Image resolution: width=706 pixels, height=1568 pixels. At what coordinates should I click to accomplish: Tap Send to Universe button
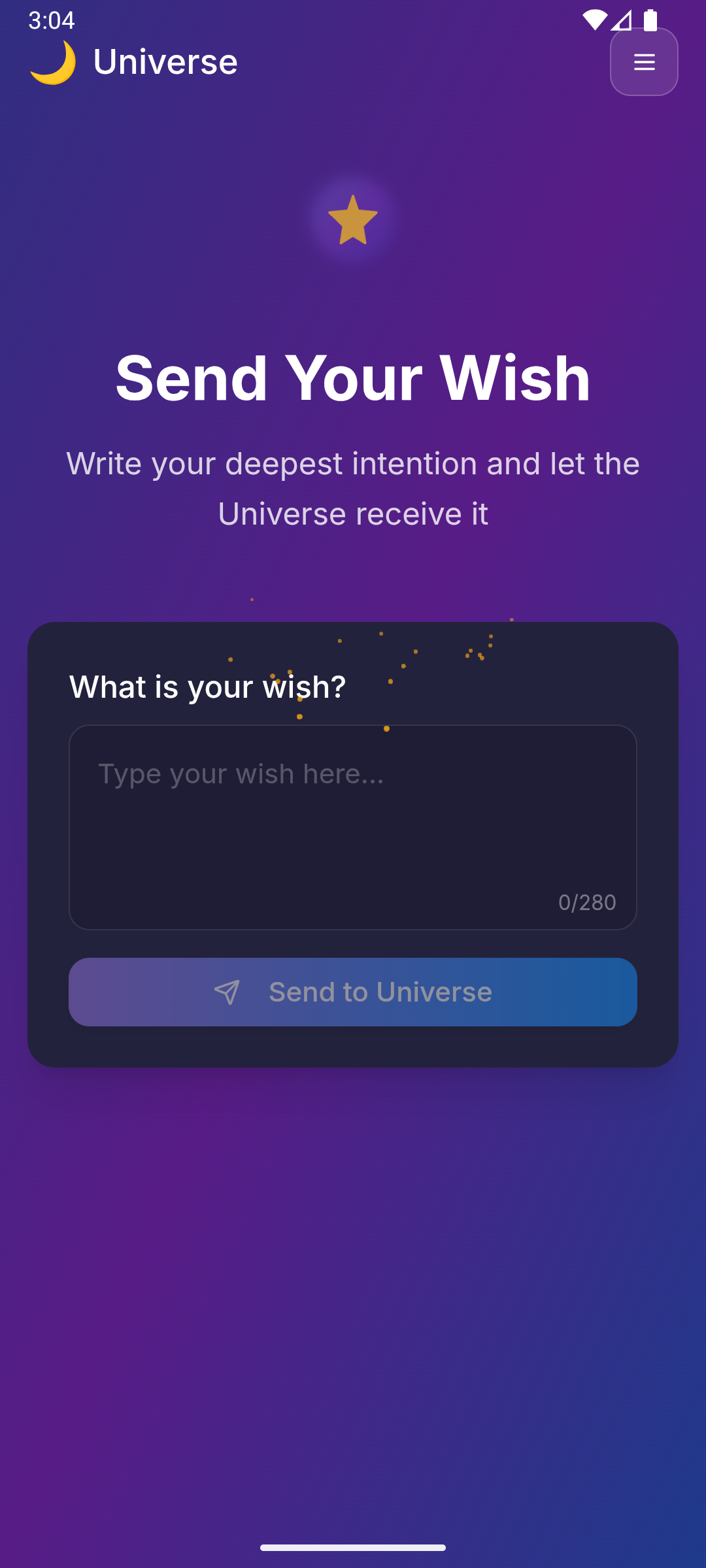(x=353, y=992)
